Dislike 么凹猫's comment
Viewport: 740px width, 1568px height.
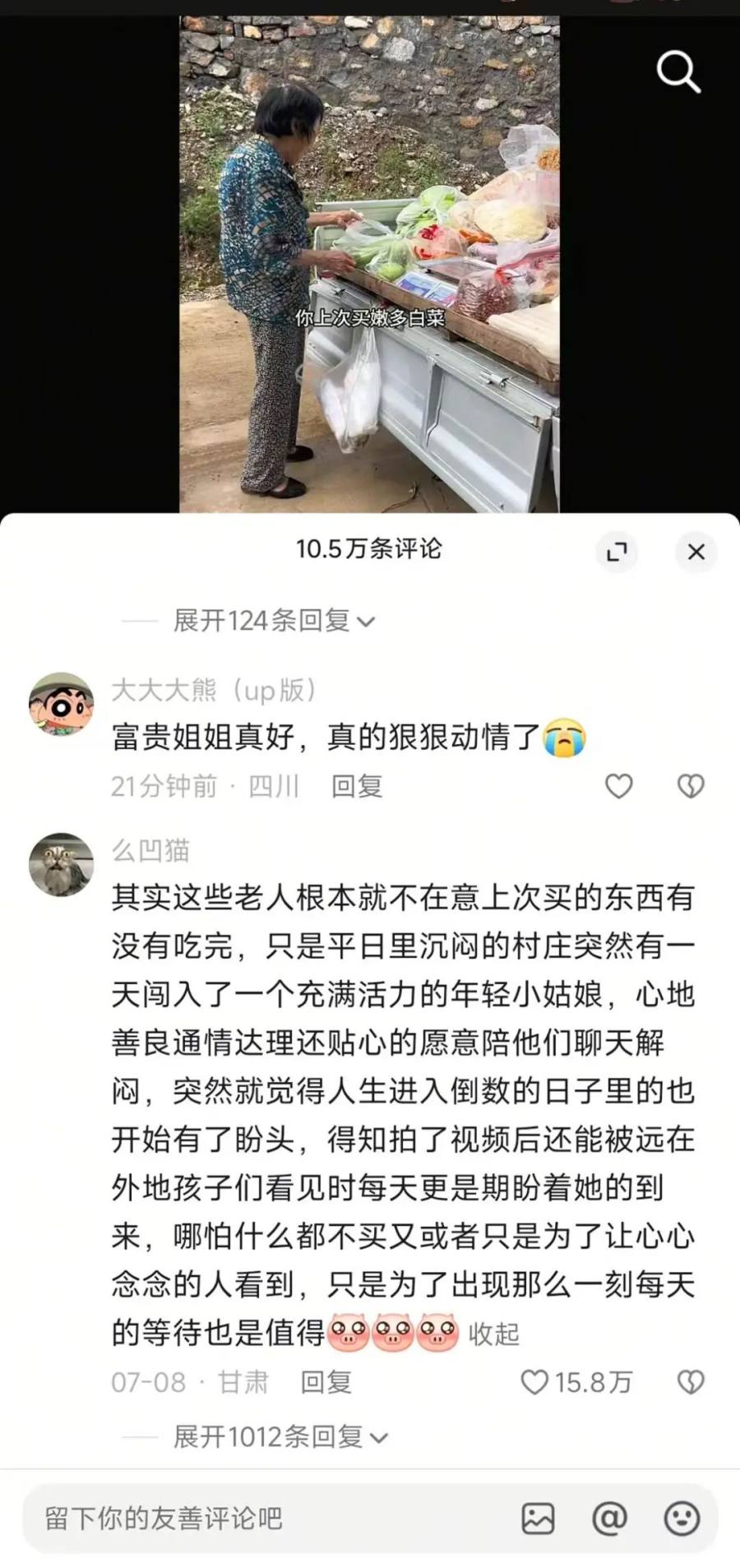tap(690, 1381)
